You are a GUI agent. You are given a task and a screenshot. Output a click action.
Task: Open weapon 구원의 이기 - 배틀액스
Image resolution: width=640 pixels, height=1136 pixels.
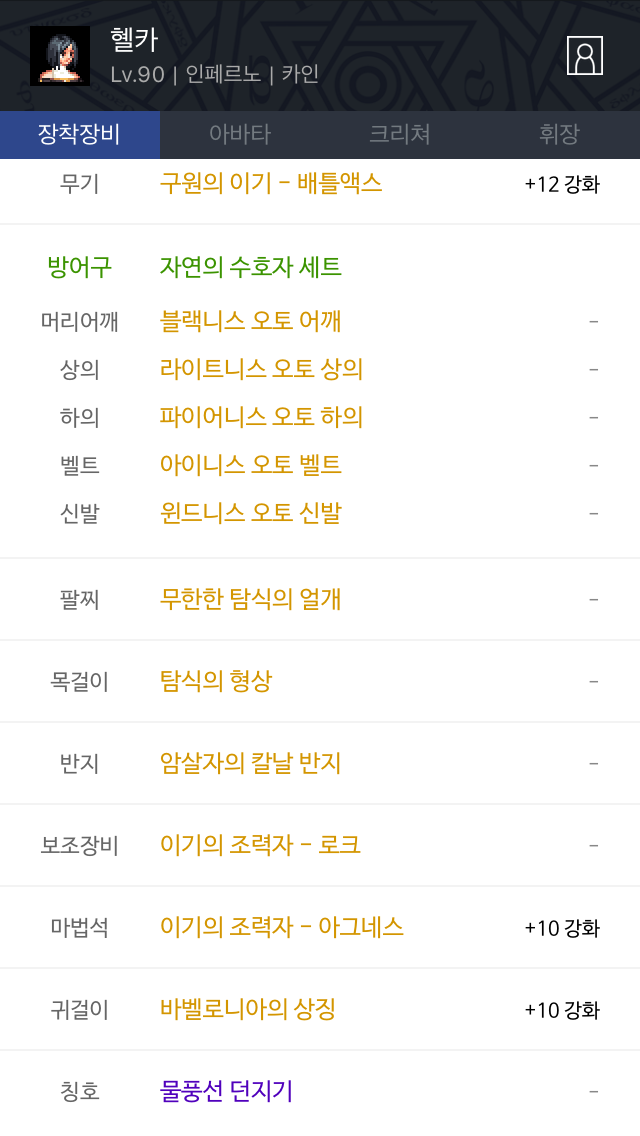click(x=271, y=183)
